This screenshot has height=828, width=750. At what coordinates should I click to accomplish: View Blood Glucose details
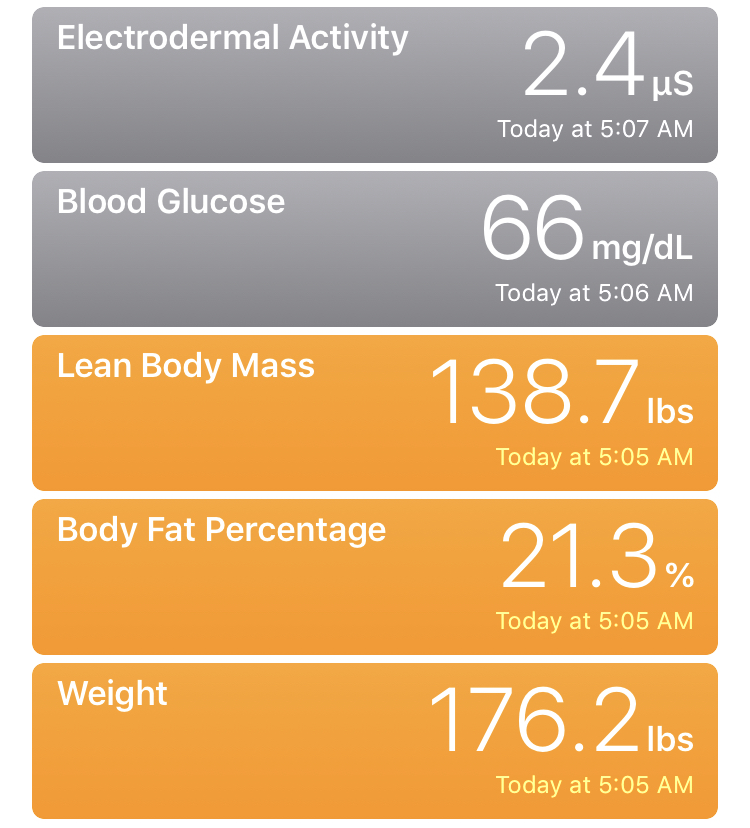coord(375,249)
